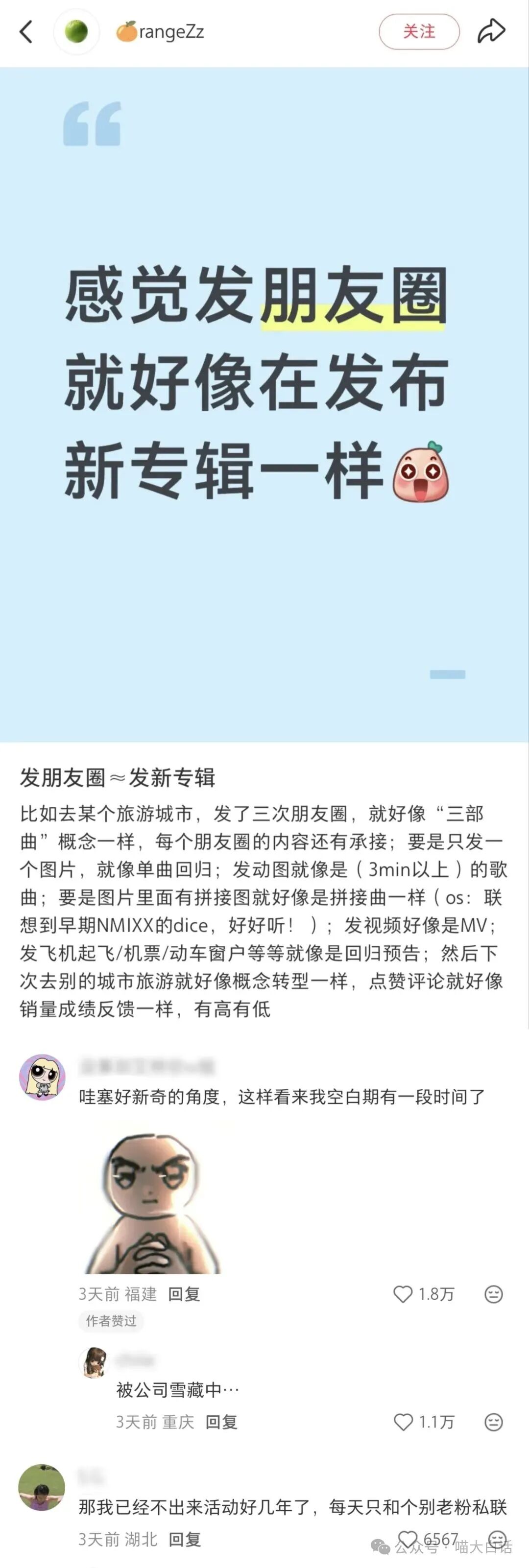
Task: Share this post via the arrow icon
Action: [491, 31]
